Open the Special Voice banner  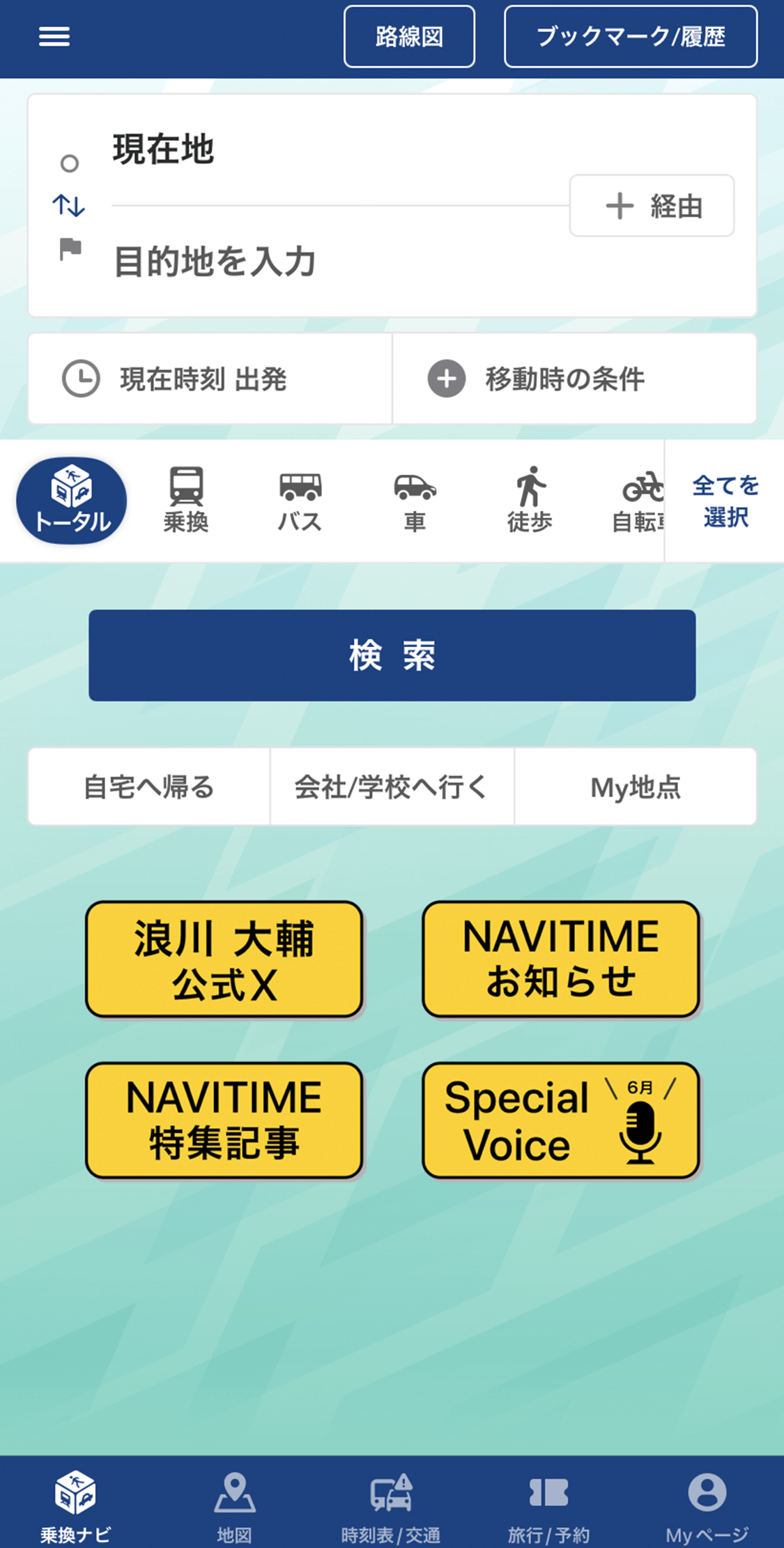560,1121
